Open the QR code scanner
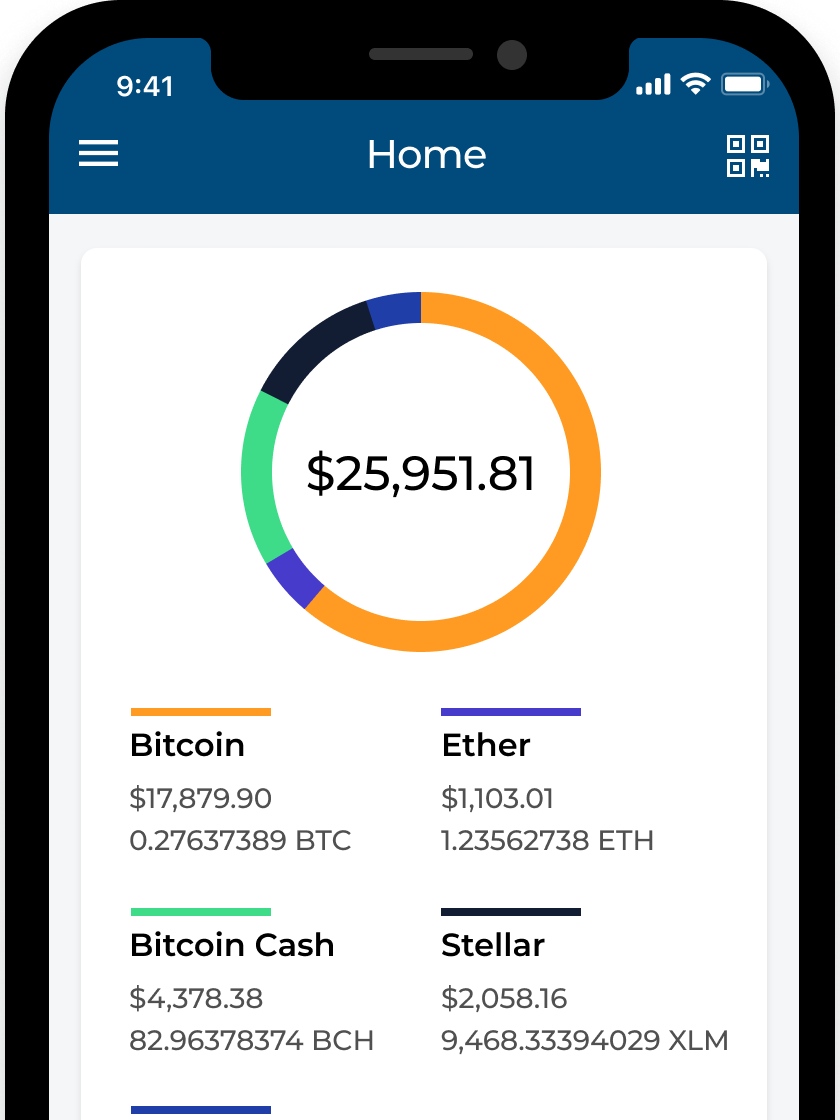 [x=747, y=156]
